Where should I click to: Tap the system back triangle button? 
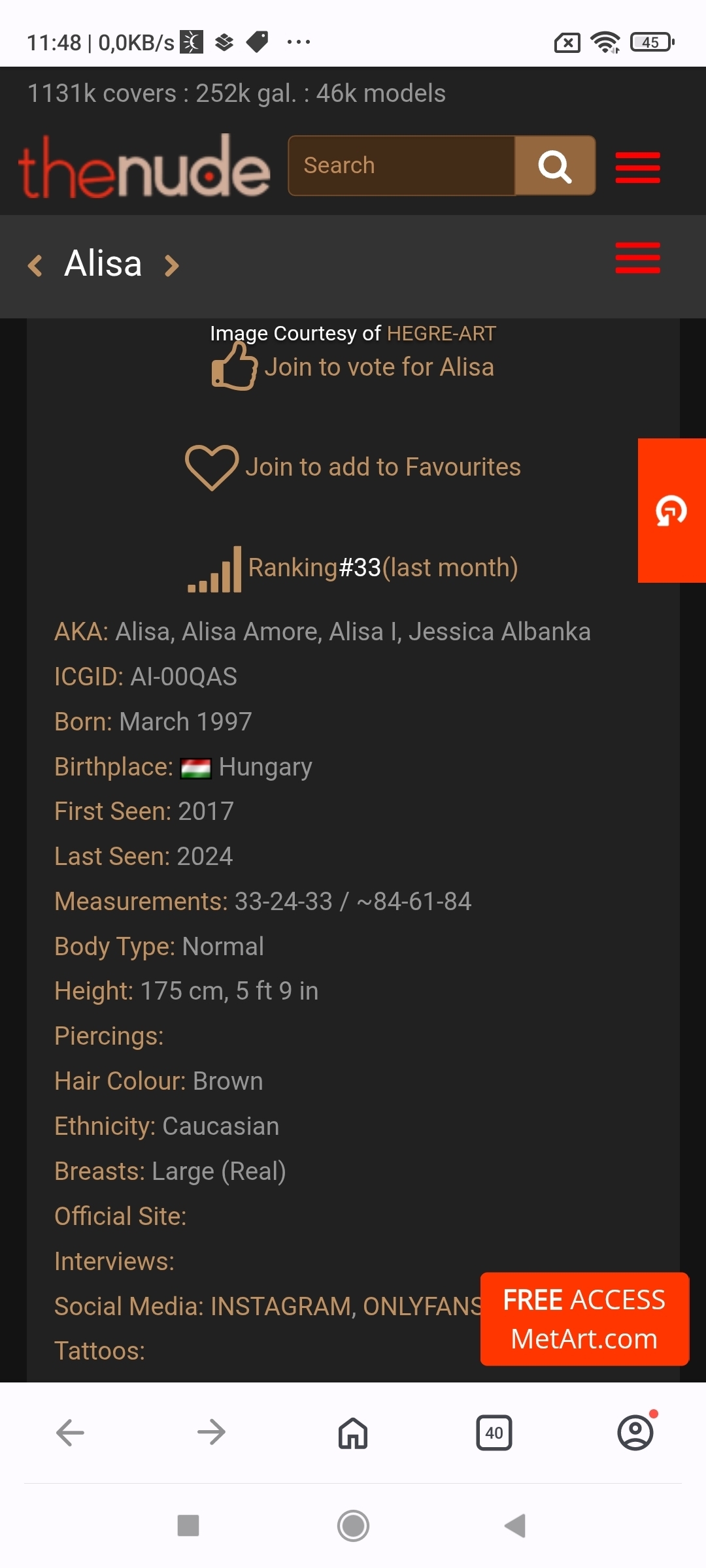(x=516, y=1526)
